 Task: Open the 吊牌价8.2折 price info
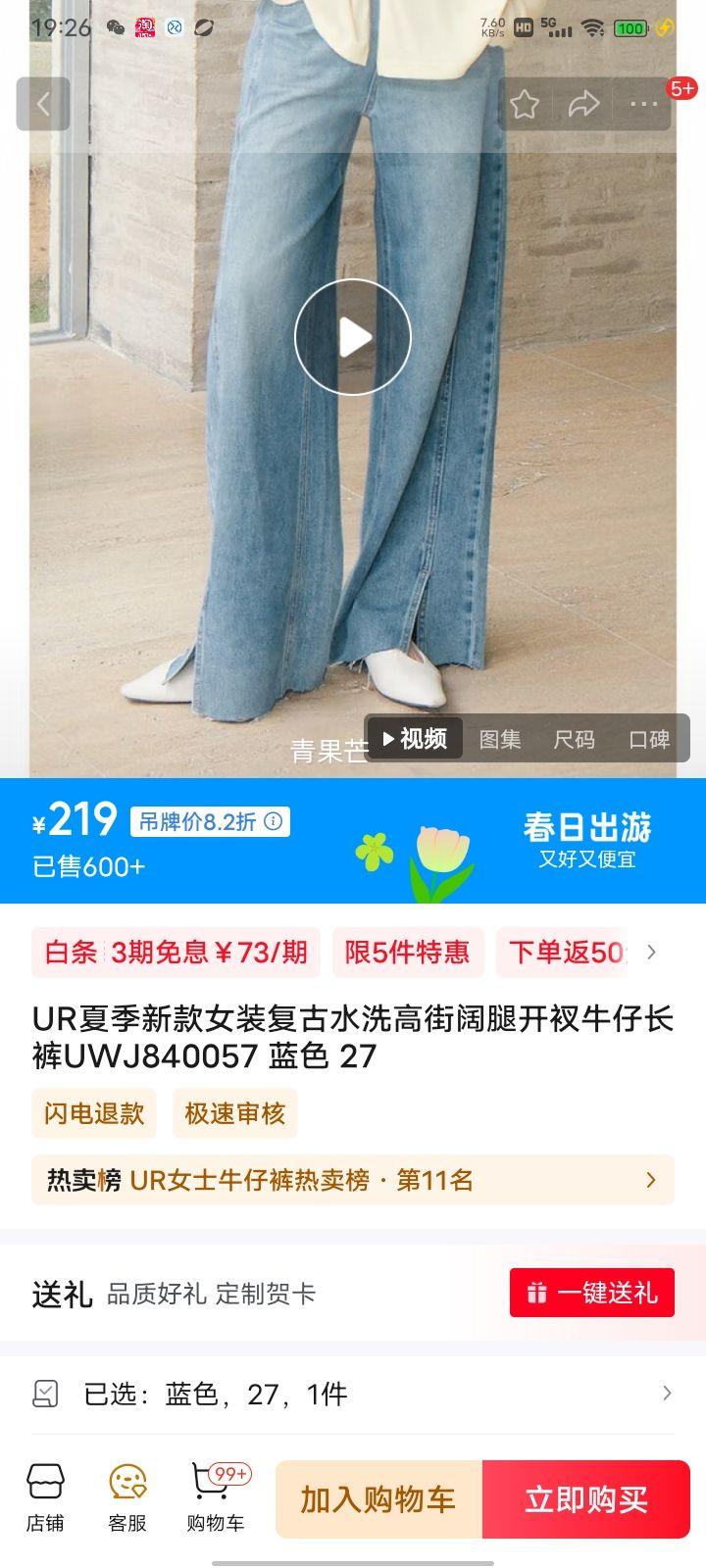pos(210,821)
